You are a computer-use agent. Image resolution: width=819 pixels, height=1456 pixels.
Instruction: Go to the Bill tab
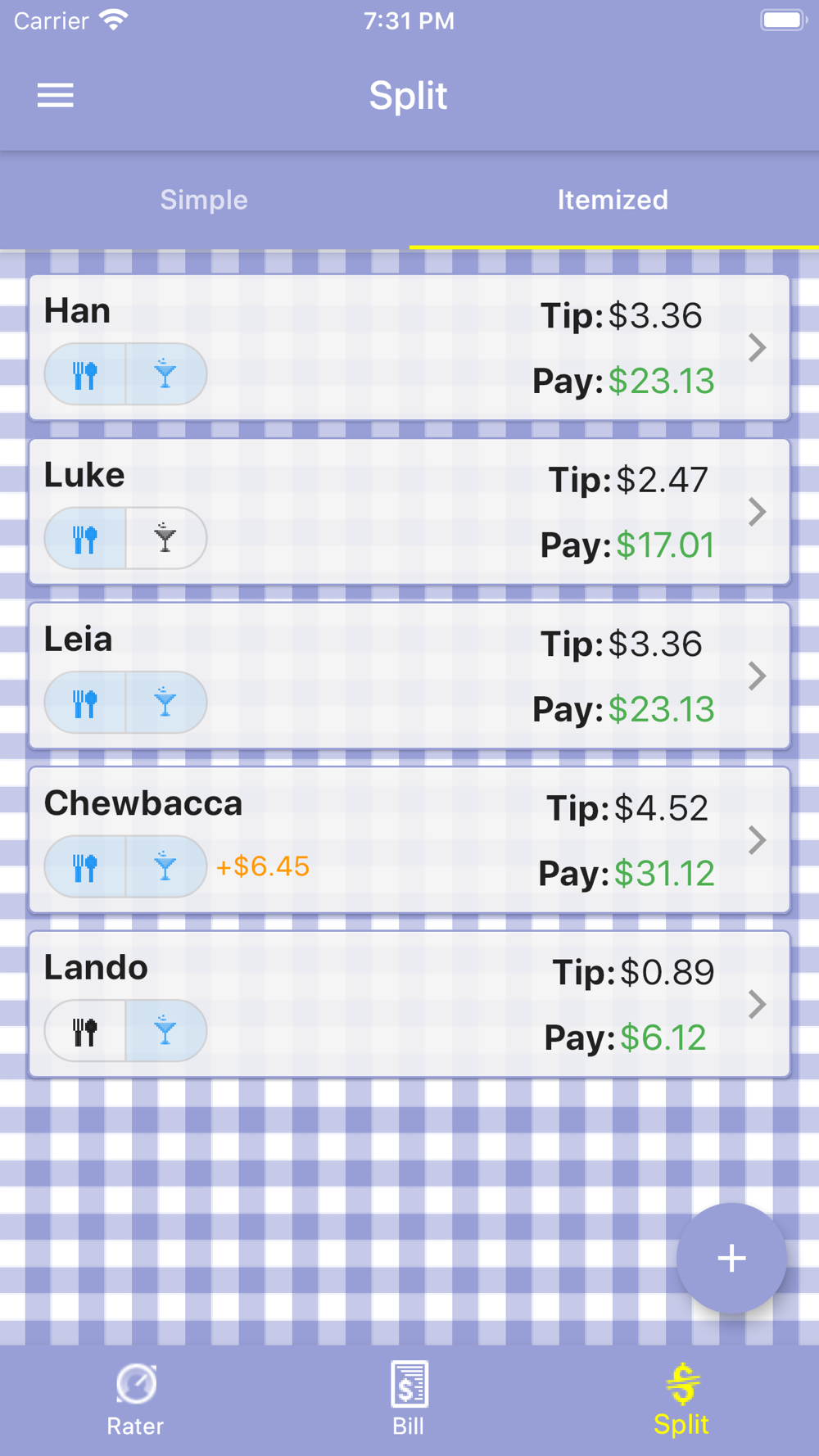409,1400
